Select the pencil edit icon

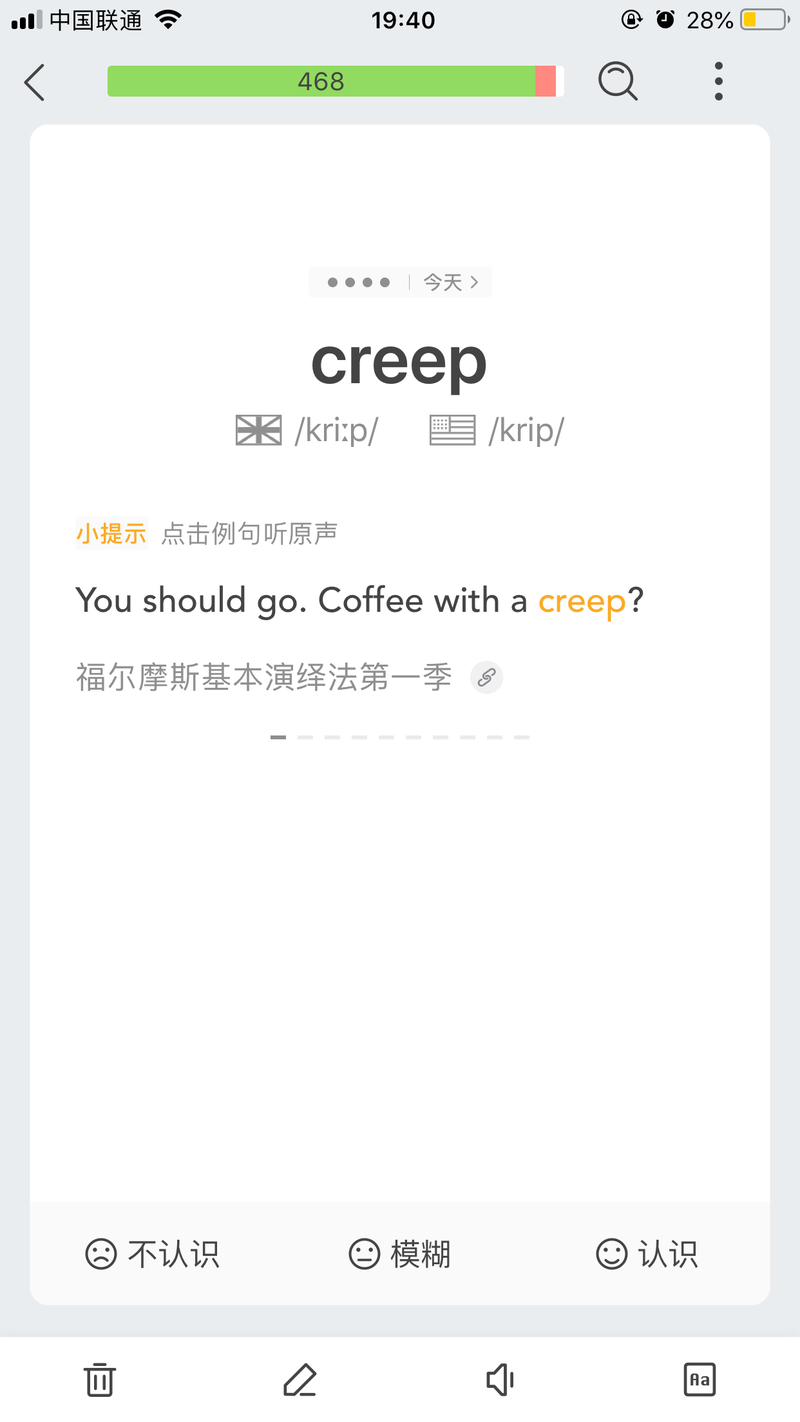point(299,1379)
